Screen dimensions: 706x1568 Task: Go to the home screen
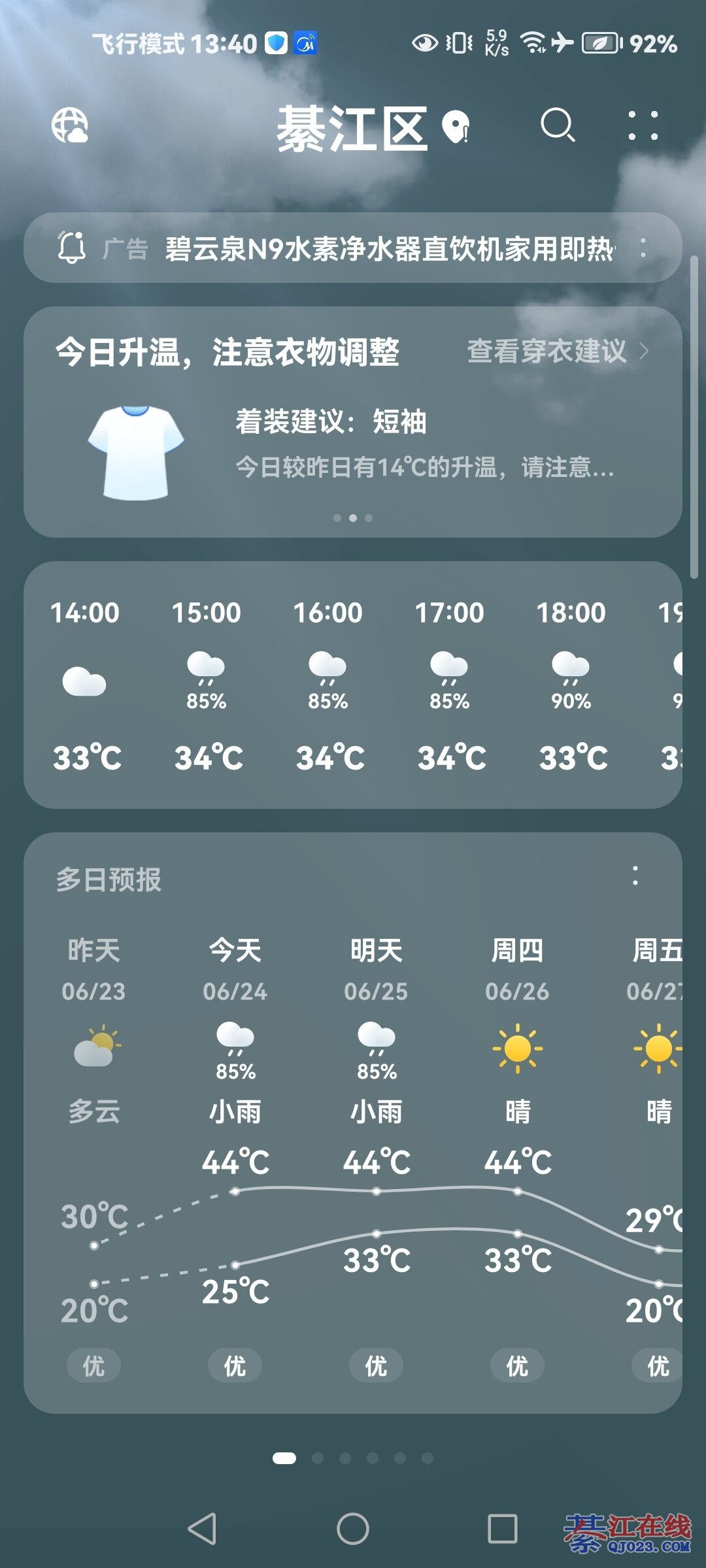[353, 1529]
